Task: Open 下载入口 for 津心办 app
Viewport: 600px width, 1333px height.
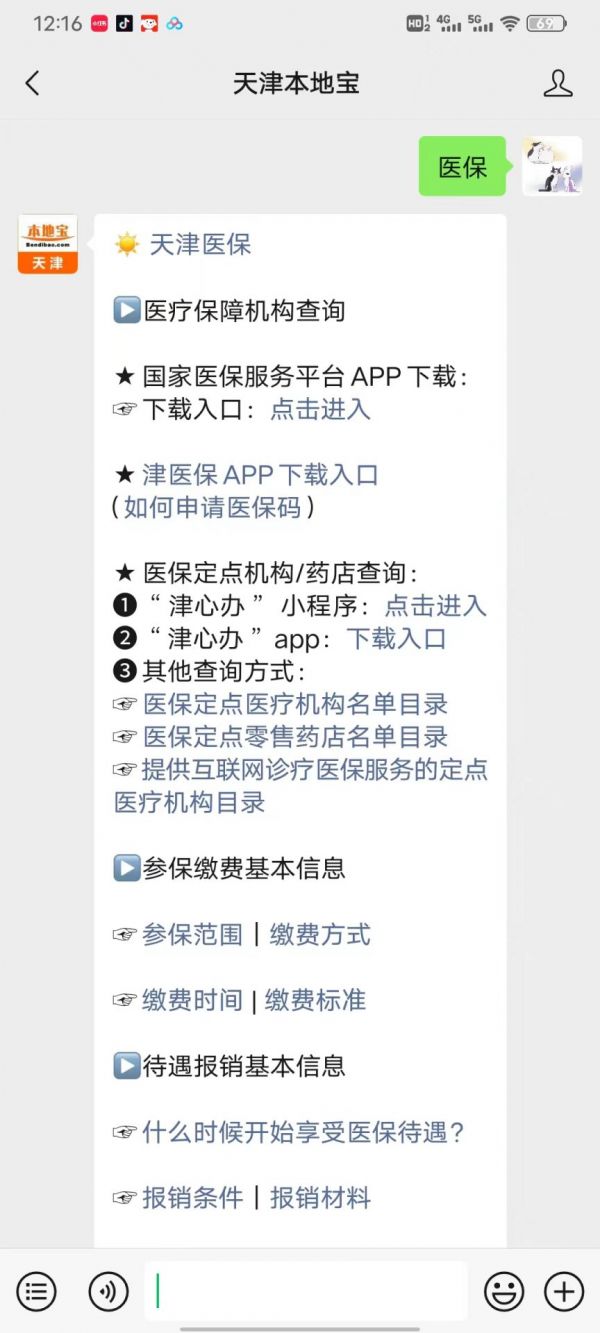Action: pos(396,639)
